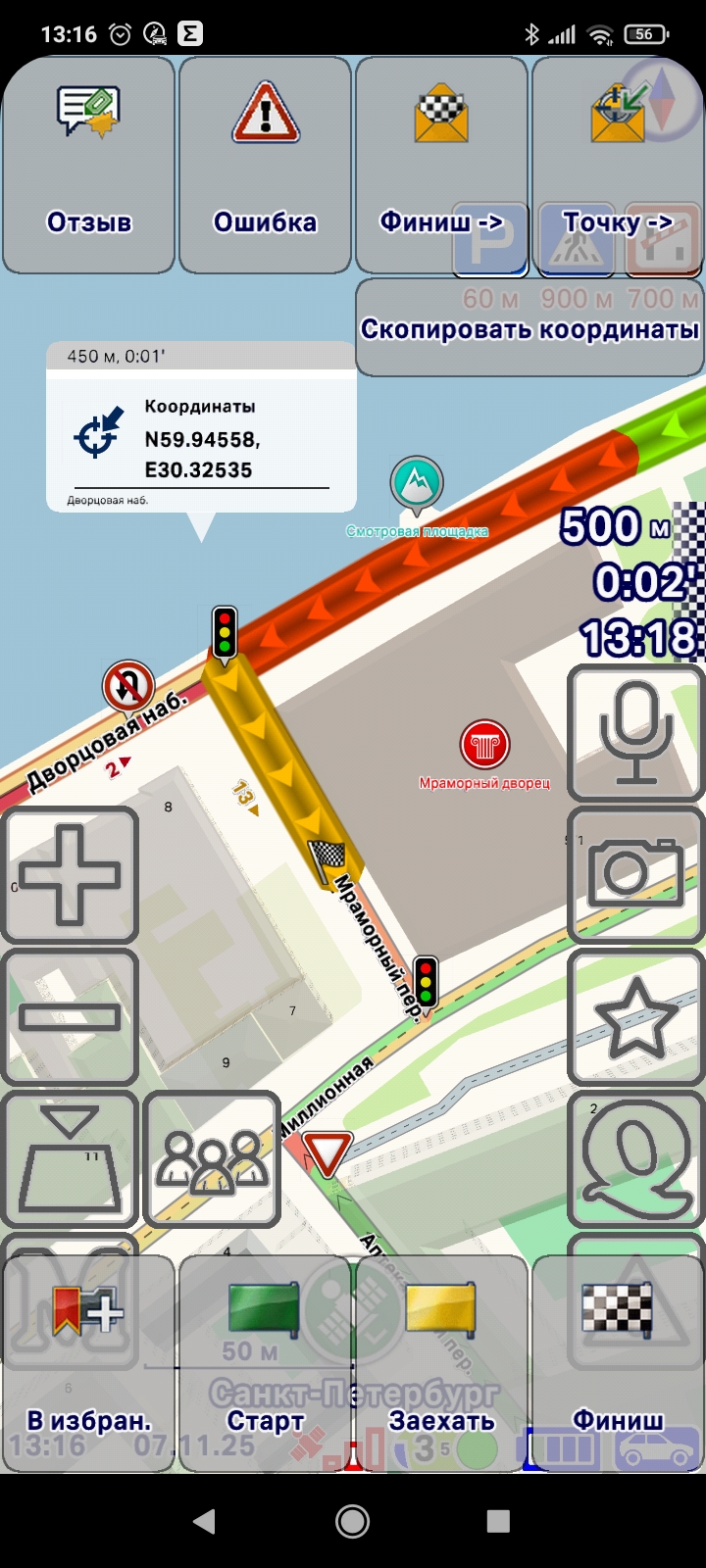Tap the Точку -> button

618,165
